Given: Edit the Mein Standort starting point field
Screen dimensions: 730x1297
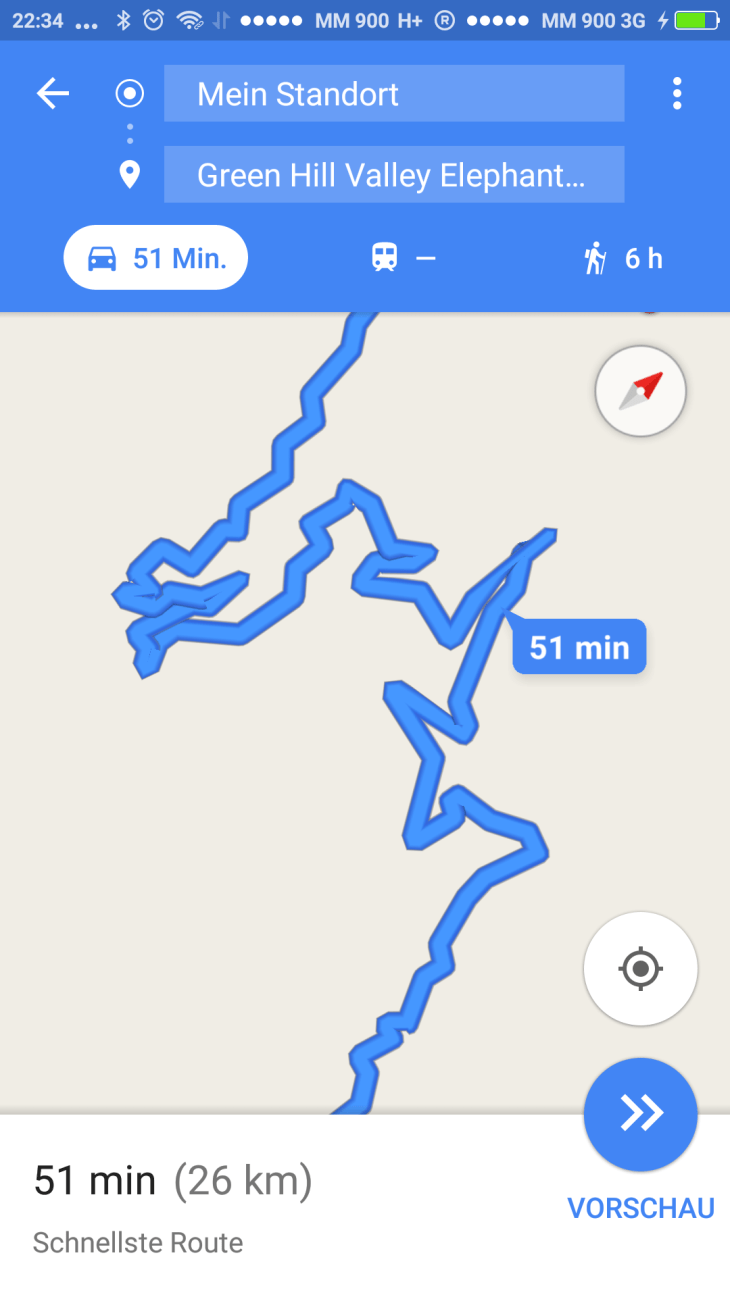Looking at the screenshot, I should (x=394, y=94).
